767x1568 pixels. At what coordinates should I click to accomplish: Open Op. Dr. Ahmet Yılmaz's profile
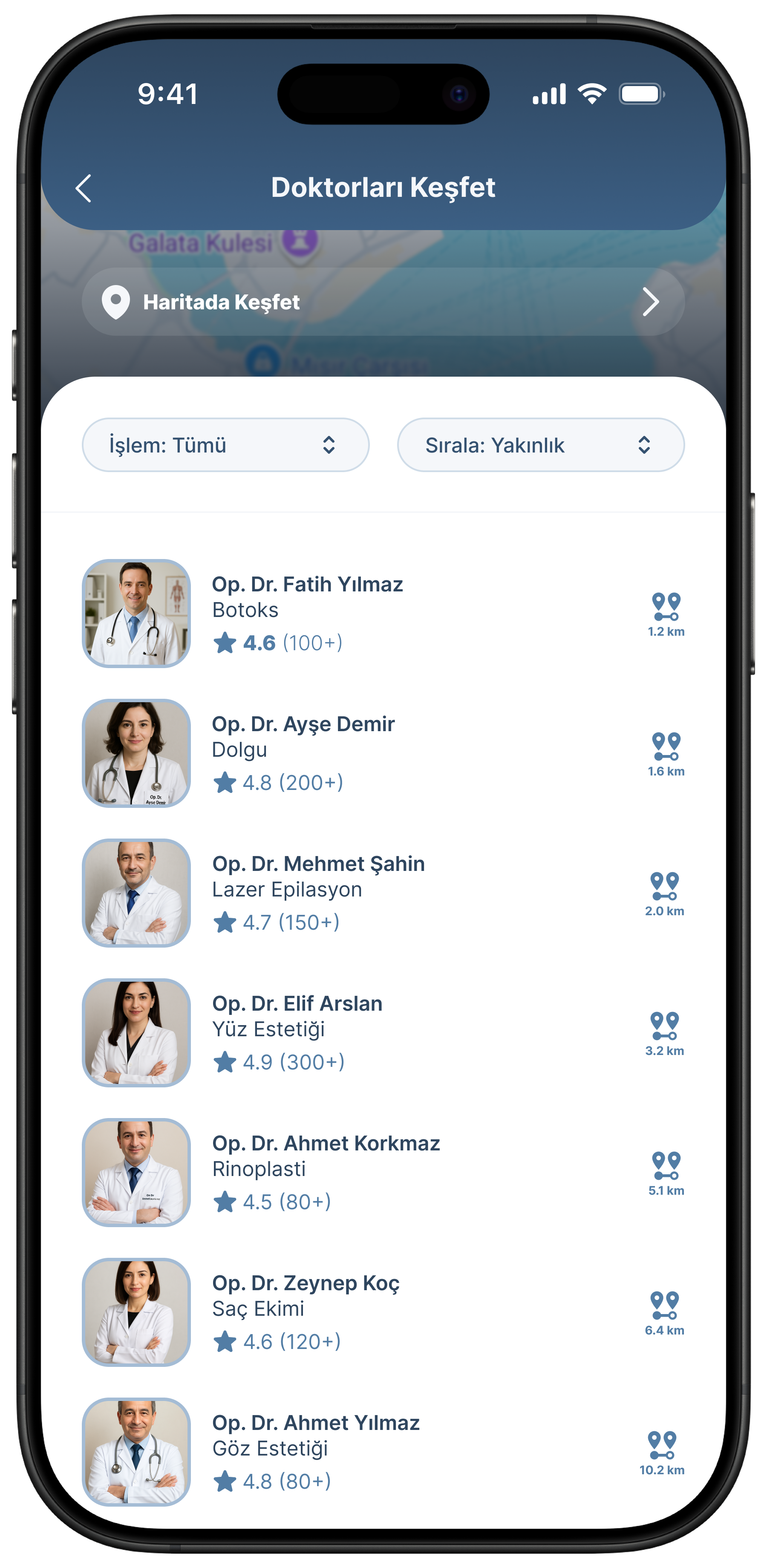[315, 1423]
